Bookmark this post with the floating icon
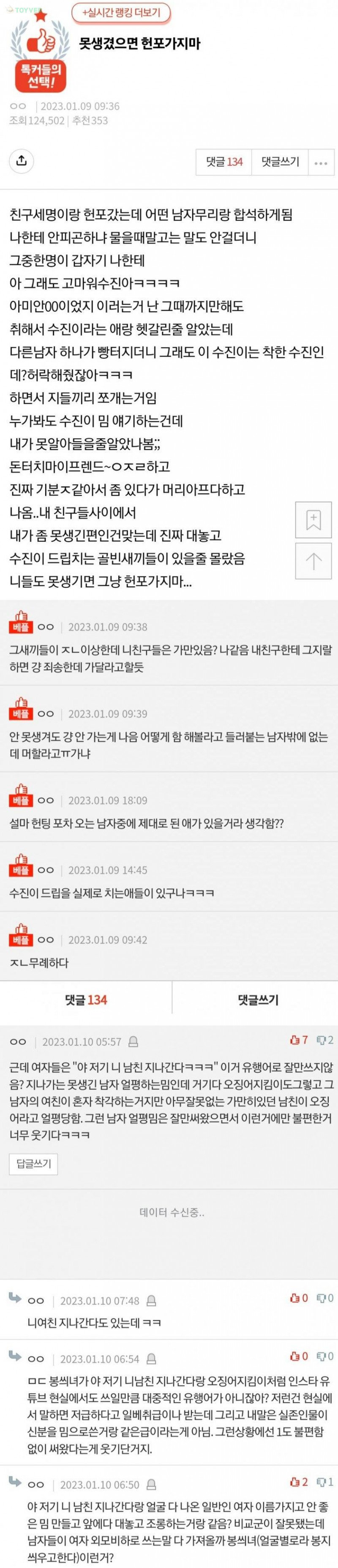This screenshot has height=1568, width=338. (313, 520)
